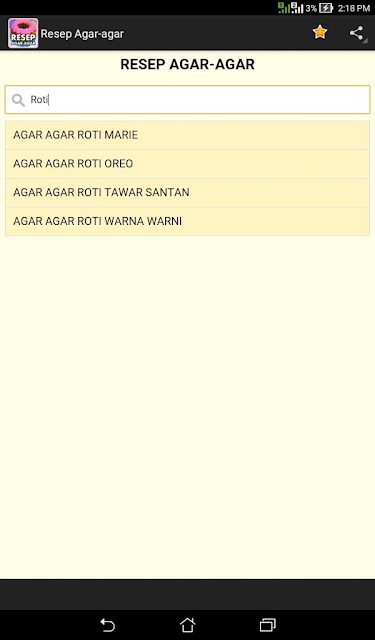This screenshot has height=640, width=375.
Task: Open the recent apps view
Action: pos(268,625)
